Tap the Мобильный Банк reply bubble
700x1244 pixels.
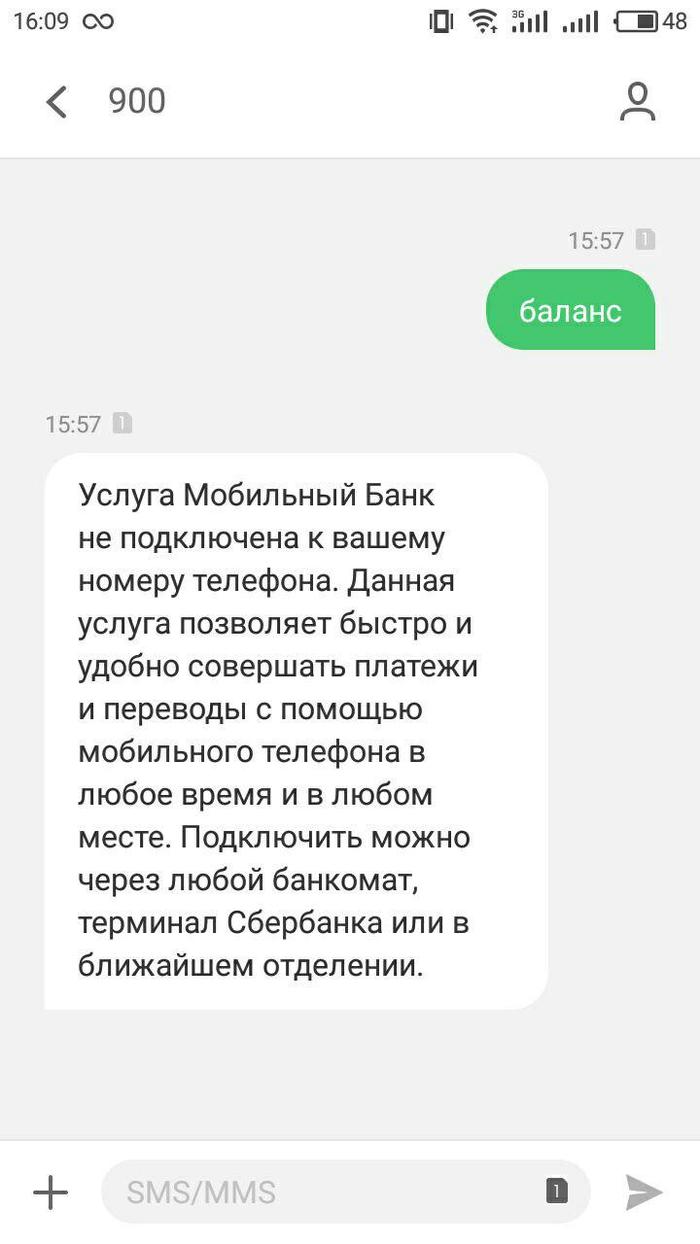(296, 730)
